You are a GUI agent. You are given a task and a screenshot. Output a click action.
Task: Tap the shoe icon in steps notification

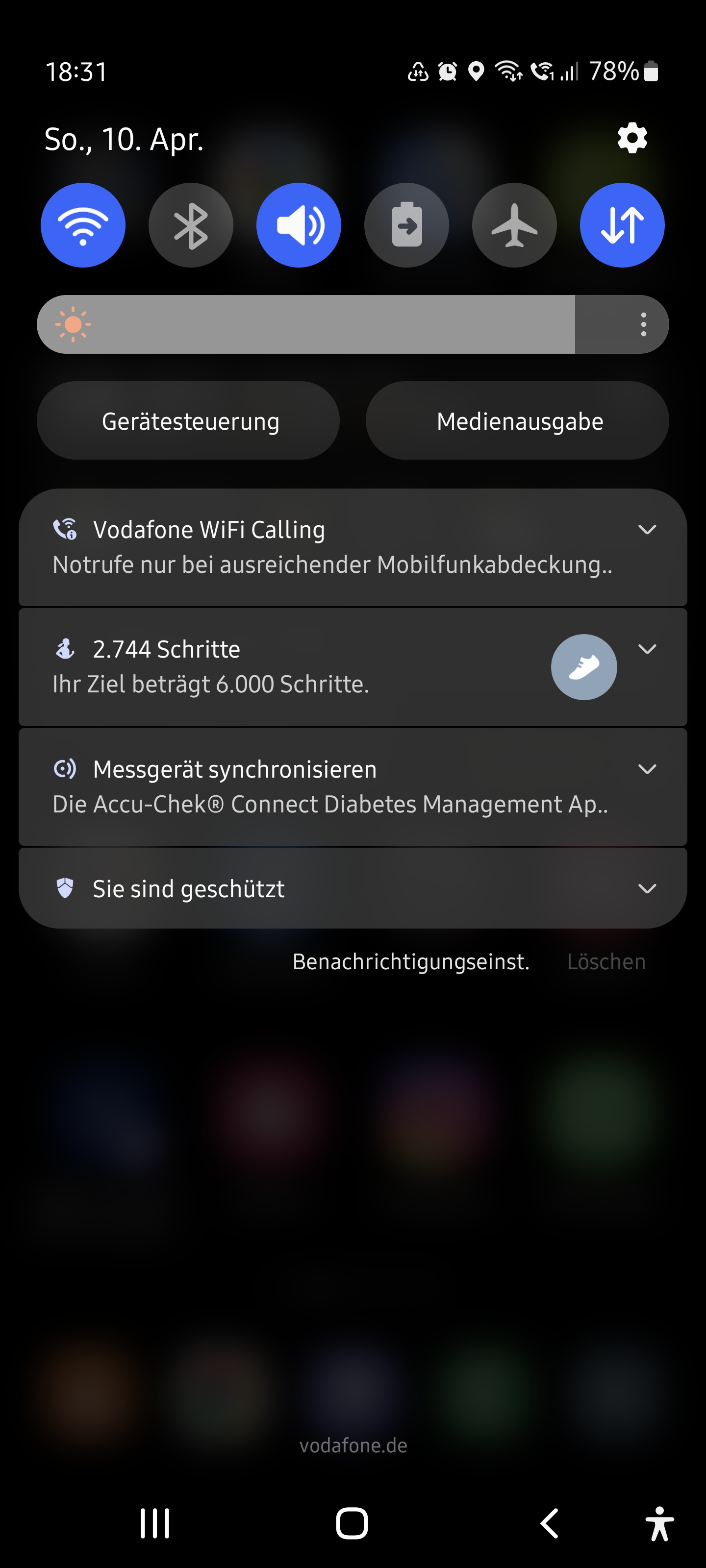(583, 667)
